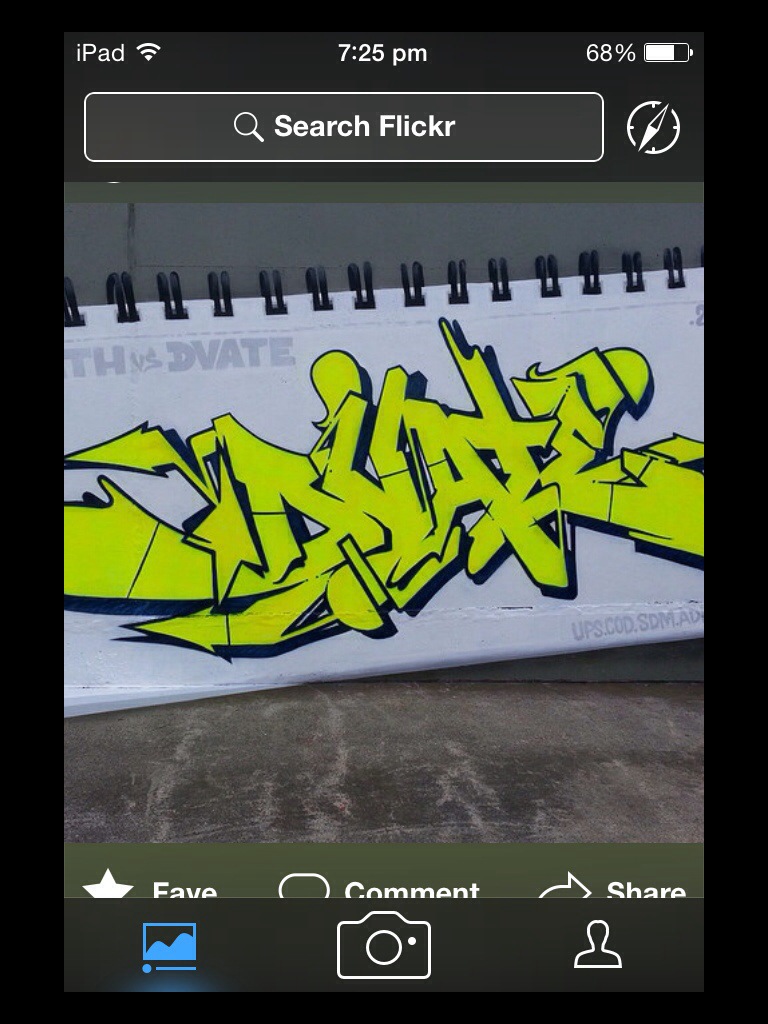Open the explore compass icon
Image resolution: width=768 pixels, height=1024 pixels.
coord(653,128)
